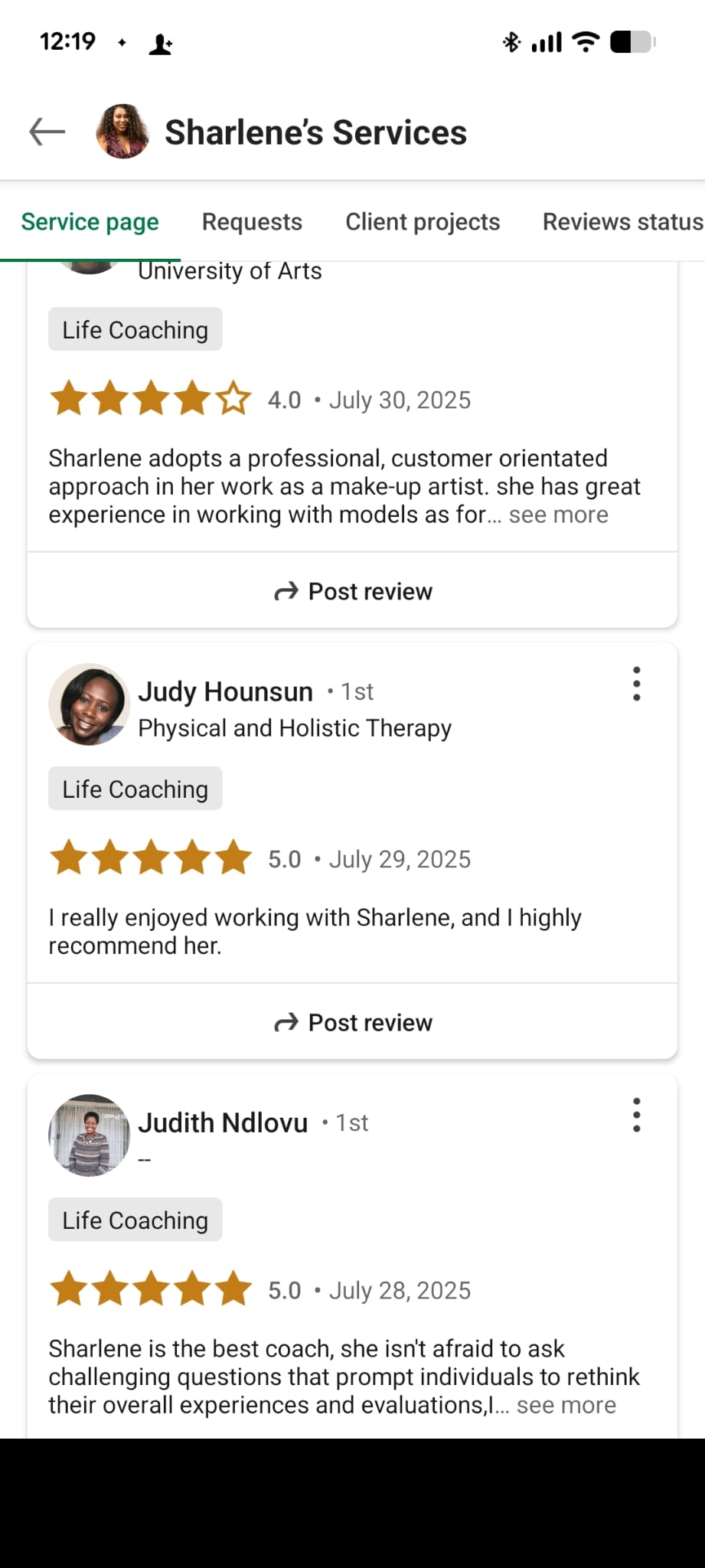Viewport: 705px width, 1568px height.
Task: View Judith Ndlovu's profile
Action: click(223, 1122)
